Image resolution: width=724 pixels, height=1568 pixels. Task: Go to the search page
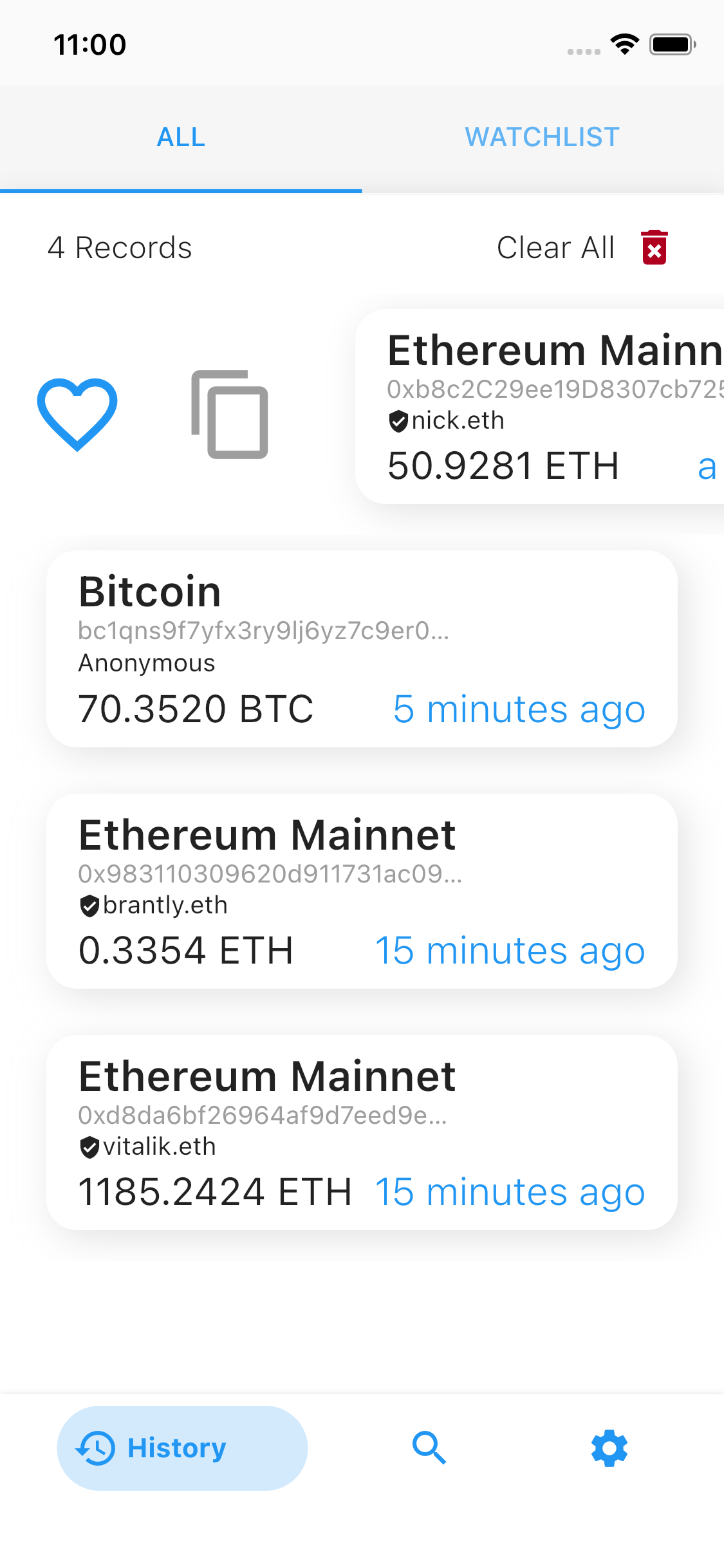point(429,1448)
